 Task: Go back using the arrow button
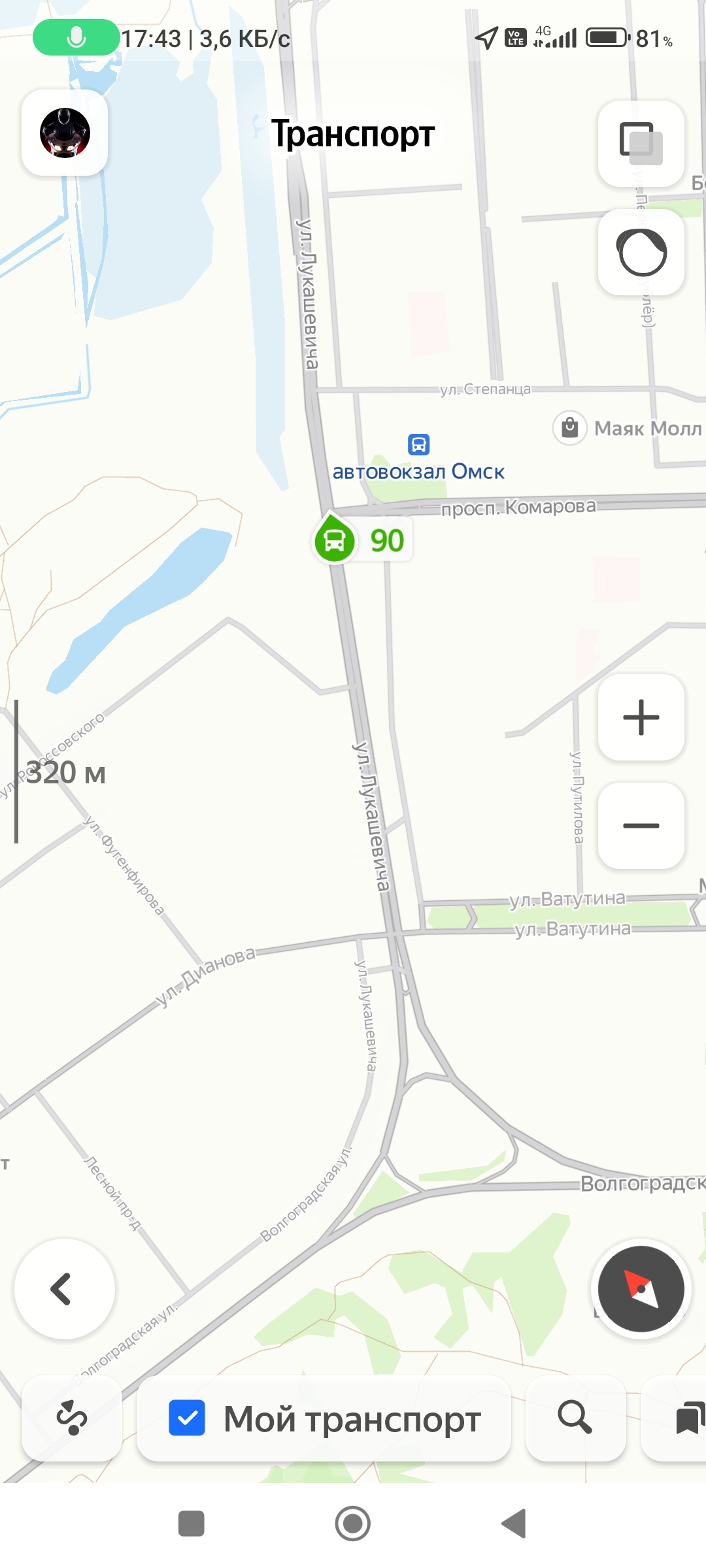65,1289
